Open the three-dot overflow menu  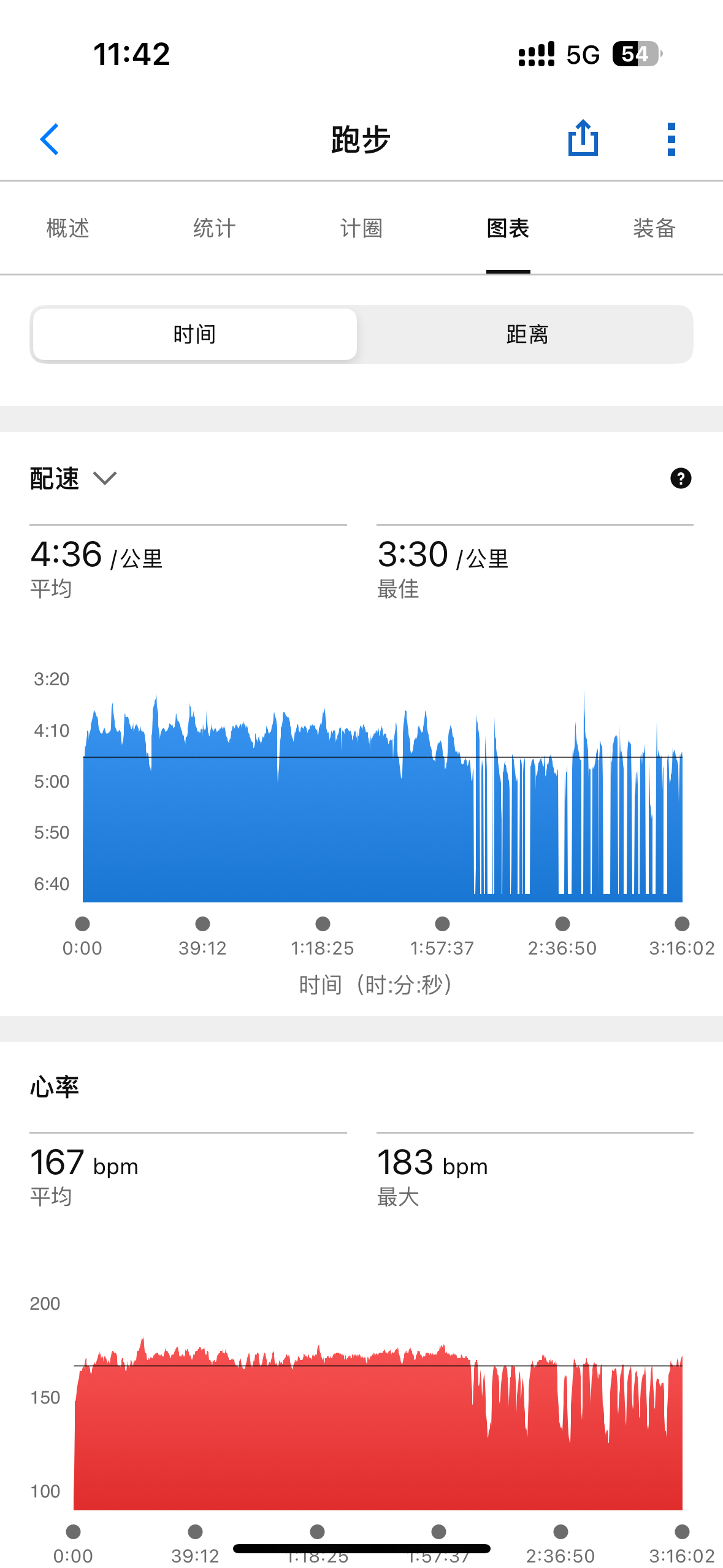[x=671, y=139]
